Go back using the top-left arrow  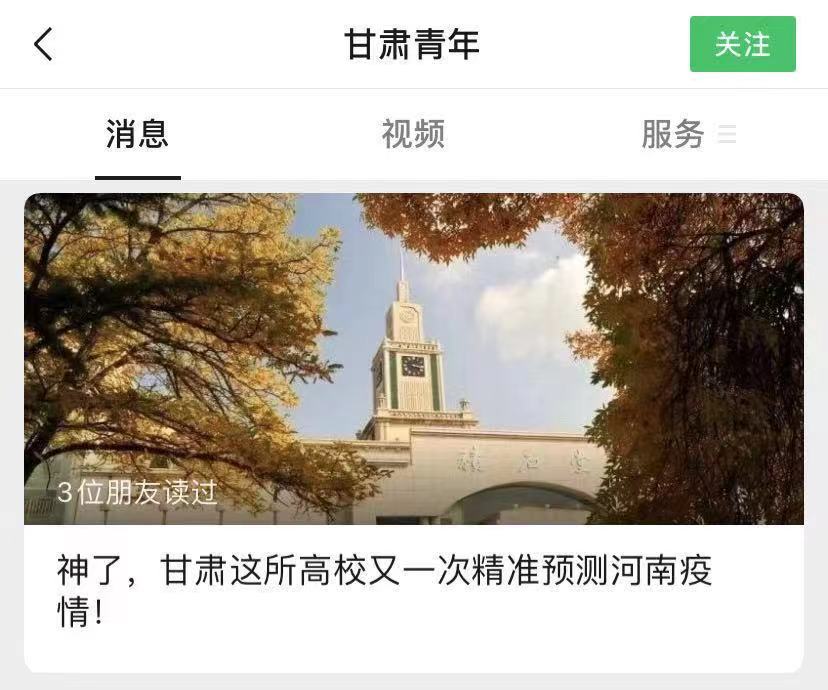pos(43,44)
